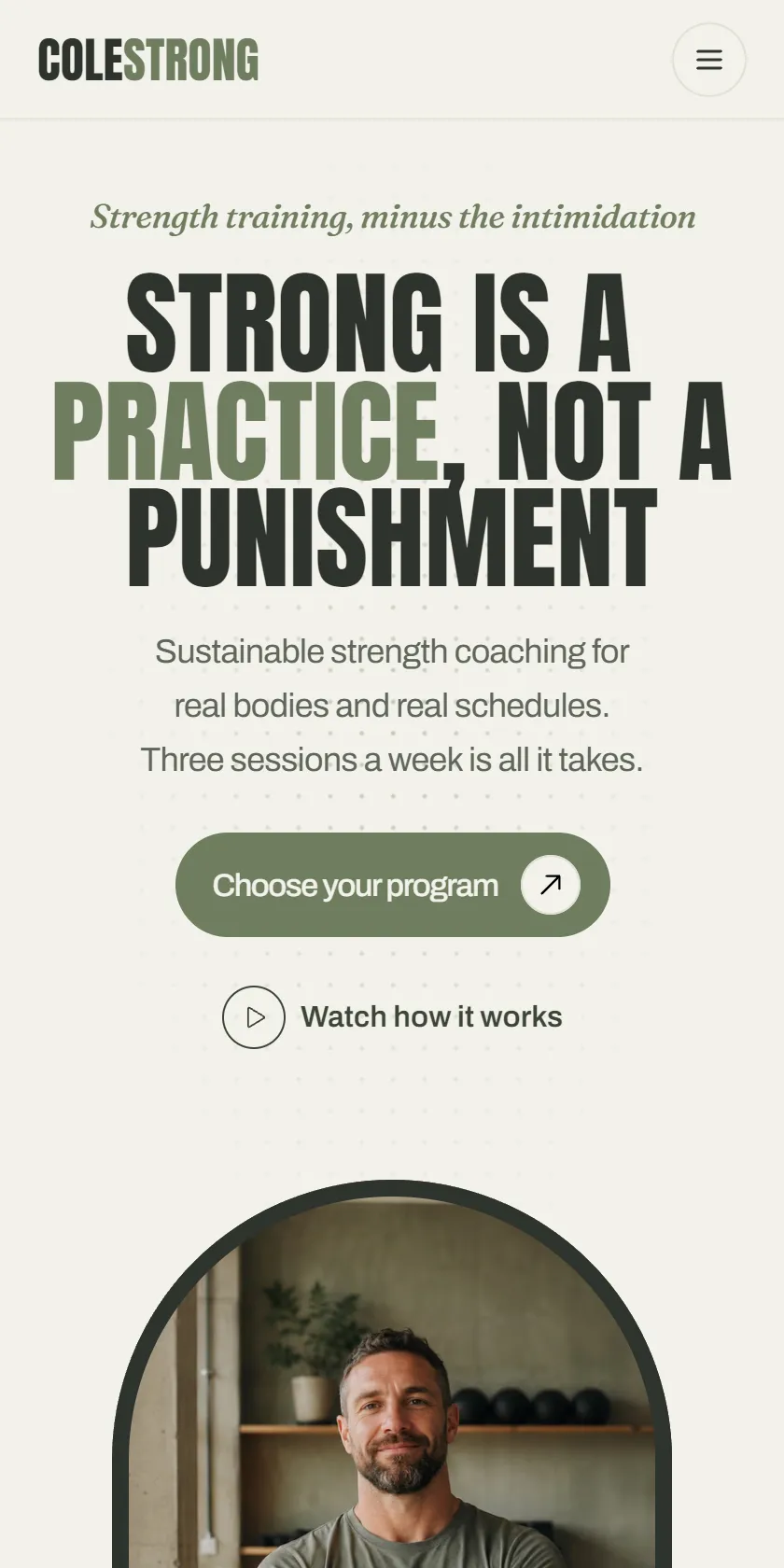Go to the ColeStrong homepage logo
784x1568 pixels.
click(148, 60)
